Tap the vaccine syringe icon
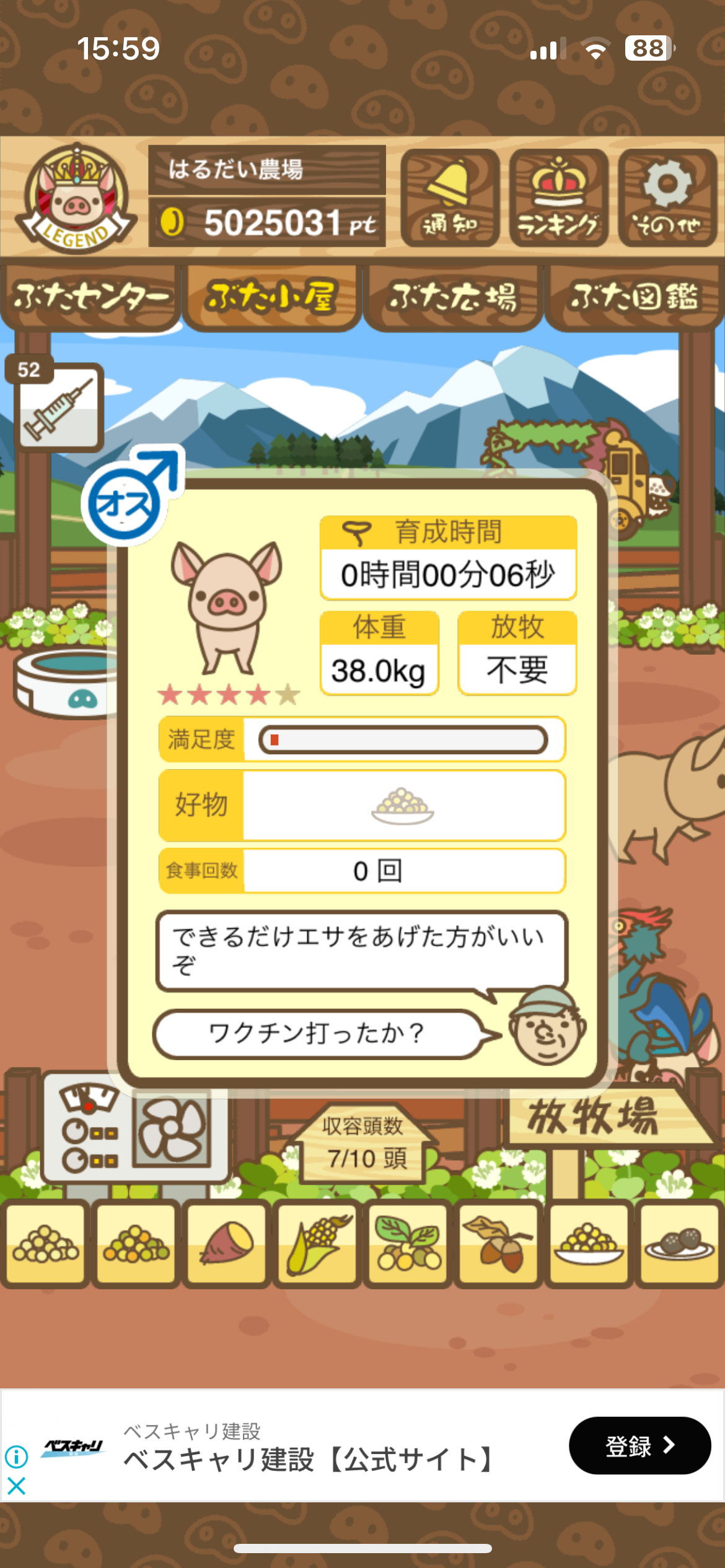The width and height of the screenshot is (725, 1568). point(59,407)
